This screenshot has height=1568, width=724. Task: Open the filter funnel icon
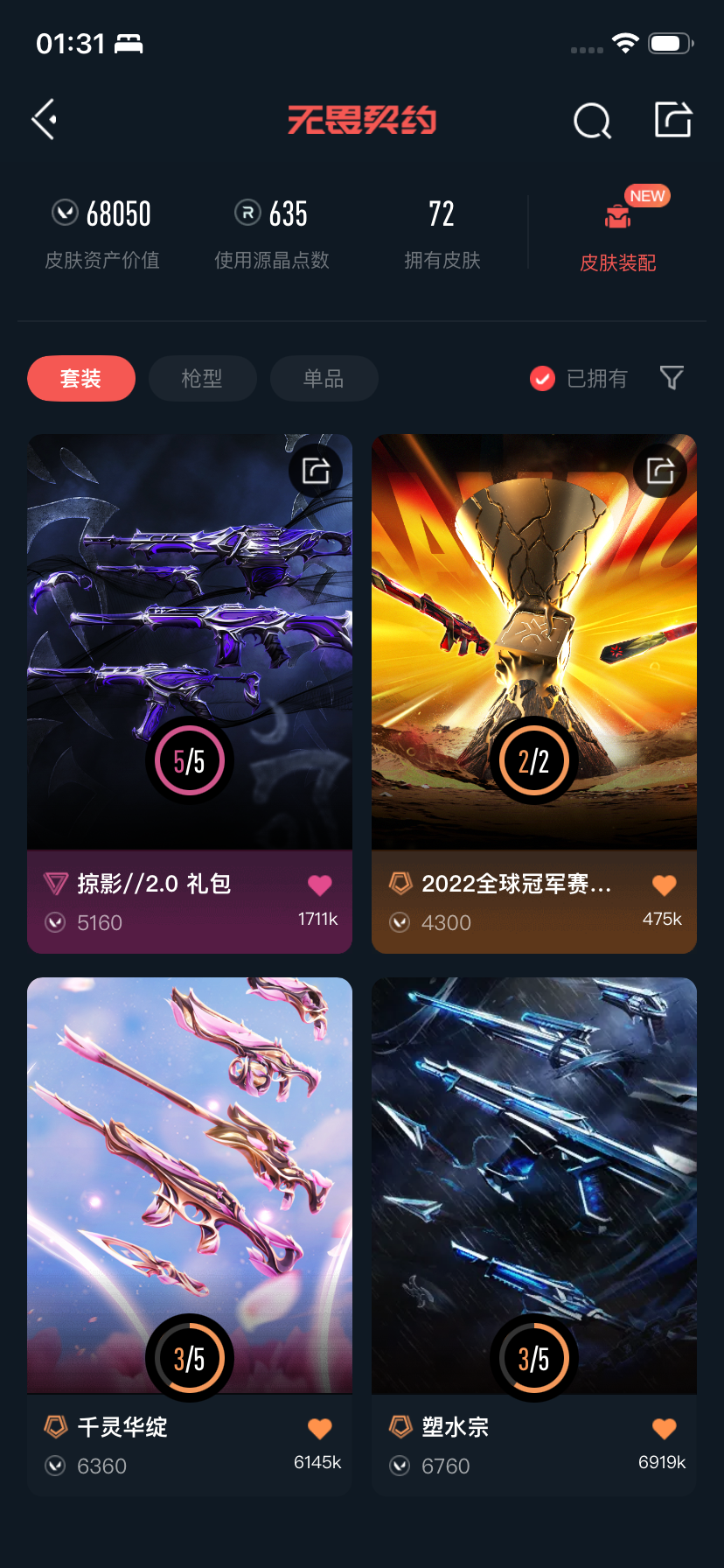672,378
